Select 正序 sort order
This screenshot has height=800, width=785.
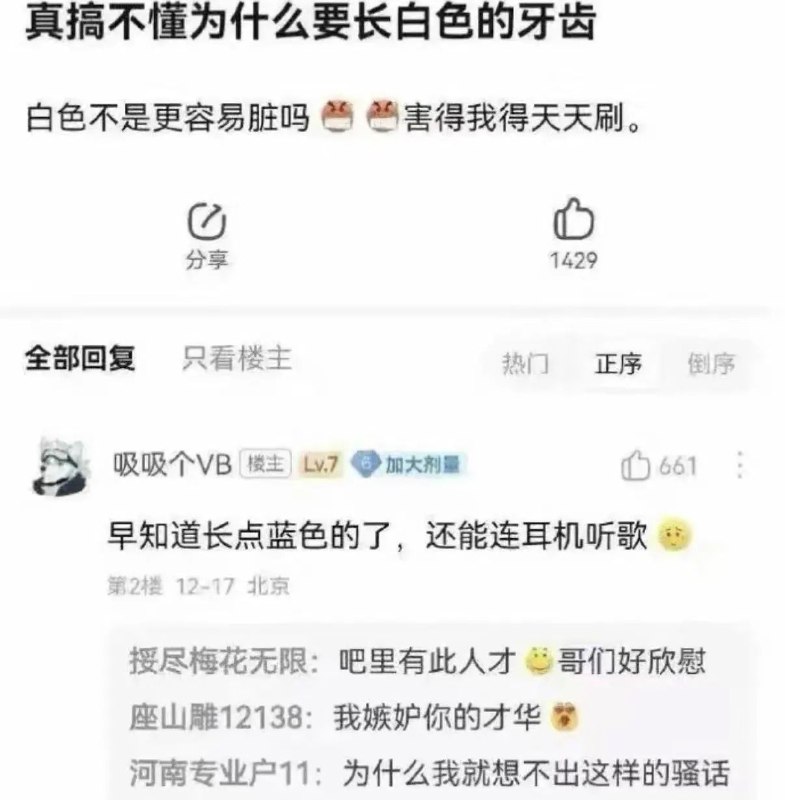tap(618, 364)
